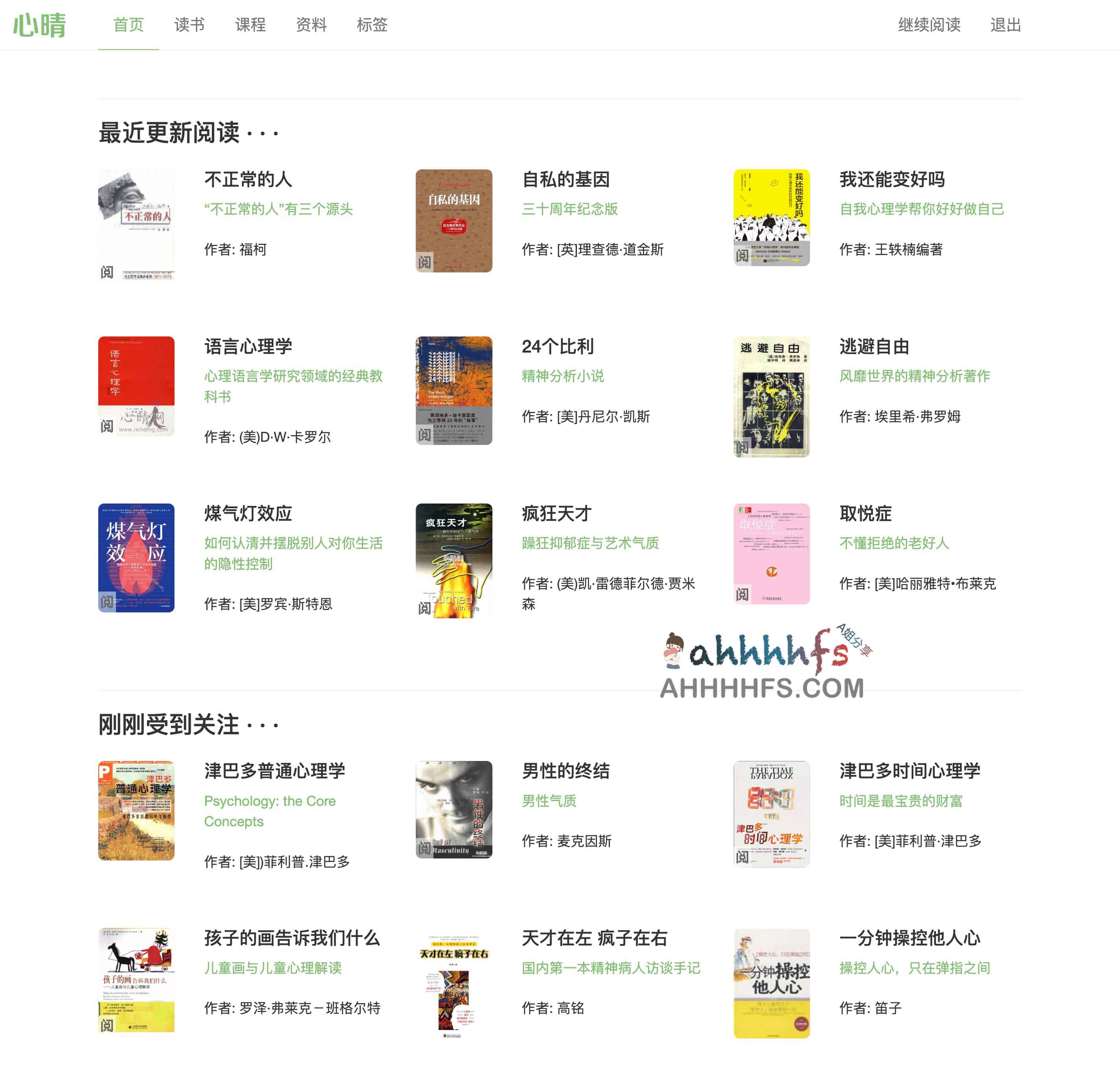Open the 课程 courses tab
The image size is (1120, 1066).
pyautogui.click(x=250, y=25)
